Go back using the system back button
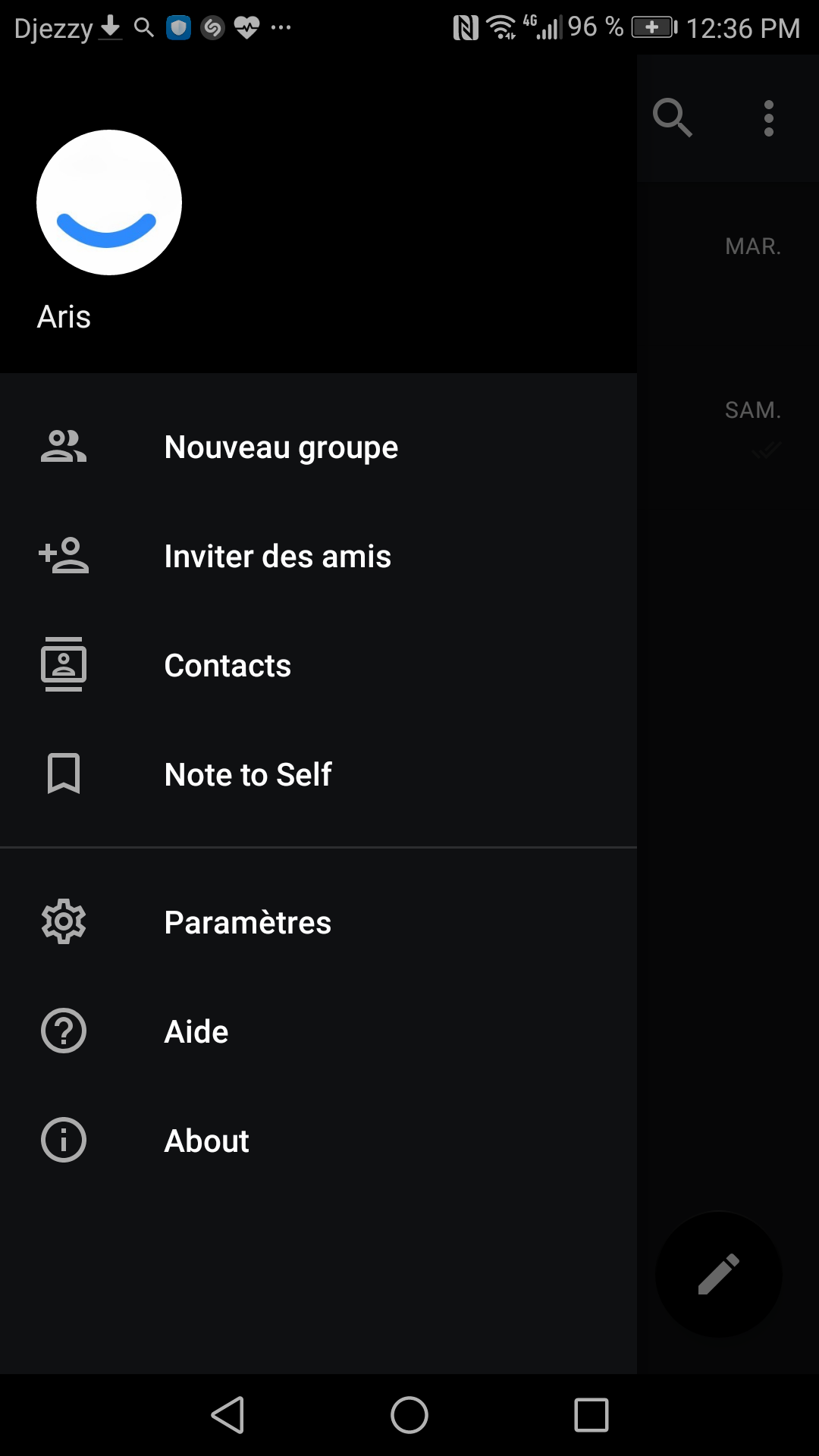The width and height of the screenshot is (819, 1456). [x=227, y=1415]
